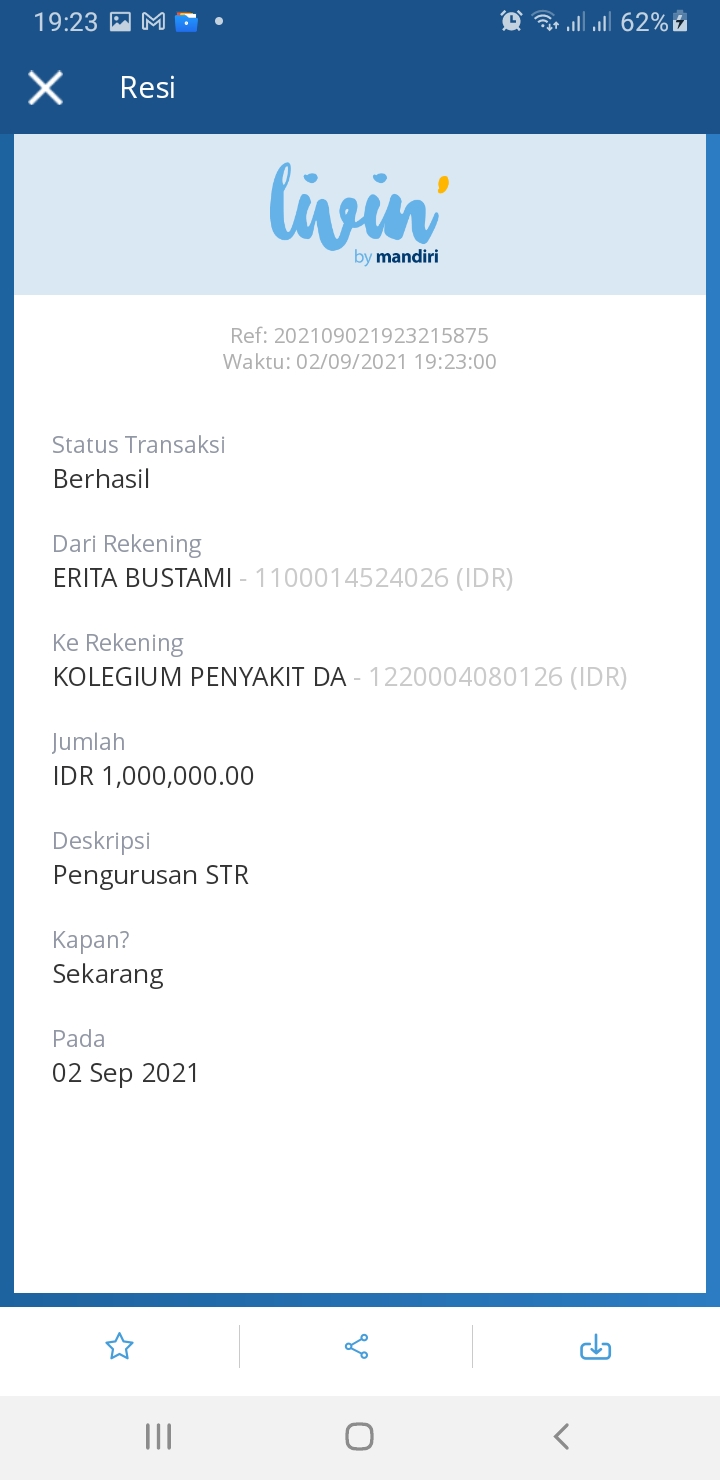Image resolution: width=720 pixels, height=1480 pixels.
Task: Open recent apps from navigation bar
Action: (x=158, y=1437)
